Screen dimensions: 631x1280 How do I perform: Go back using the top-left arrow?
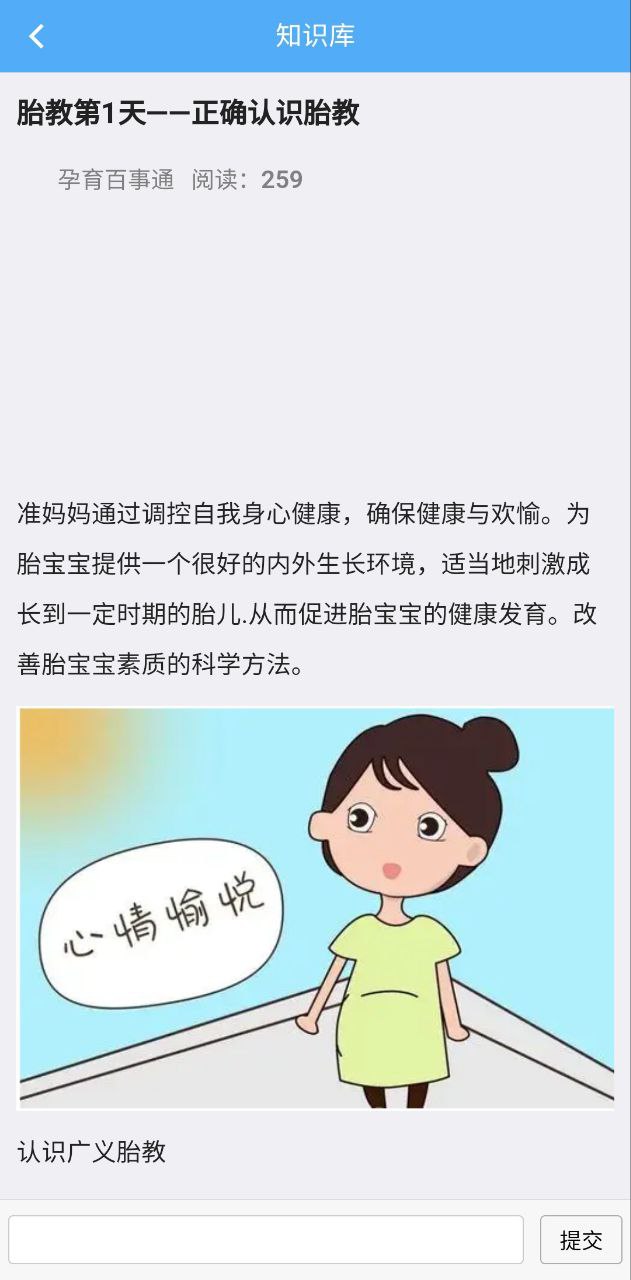click(36, 36)
